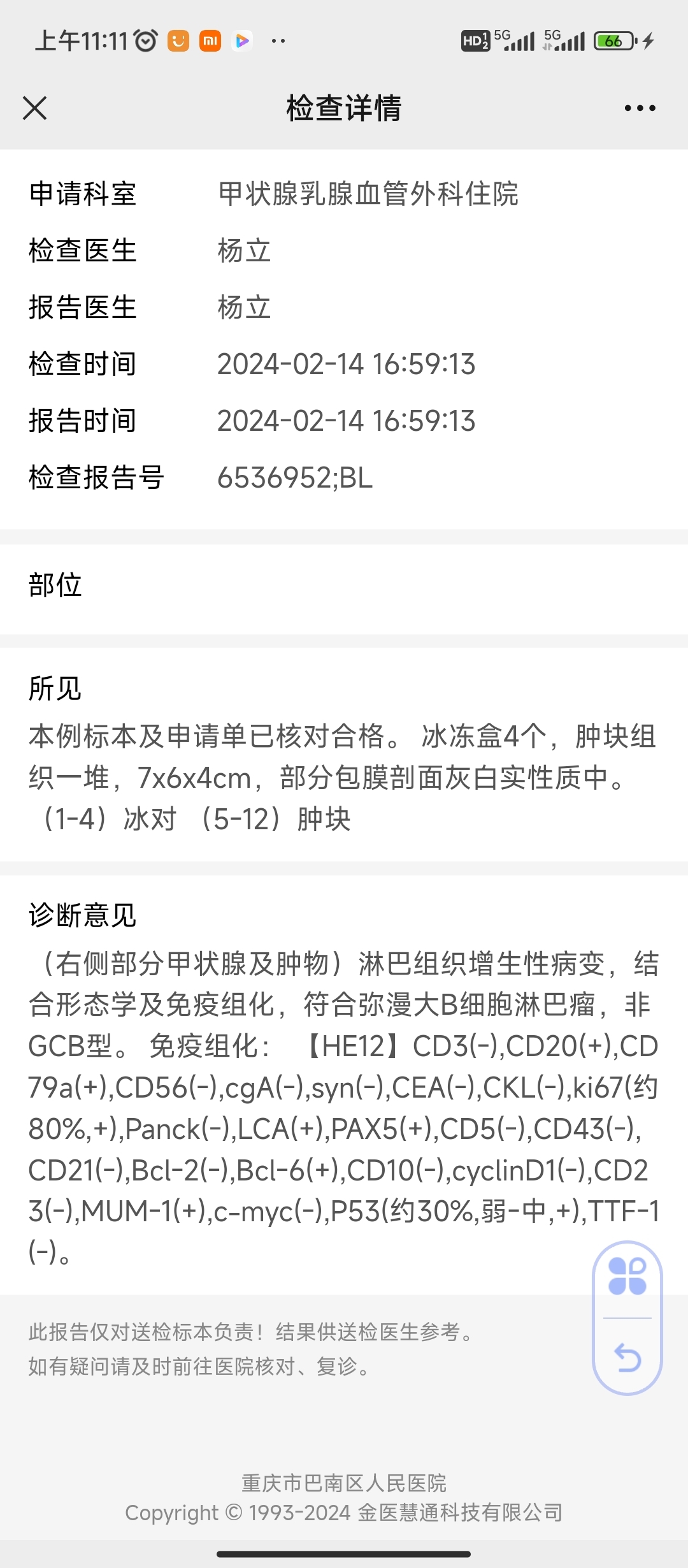Tap the return arrow on floating widget
Image resolution: width=688 pixels, height=1568 pixels.
627,1357
